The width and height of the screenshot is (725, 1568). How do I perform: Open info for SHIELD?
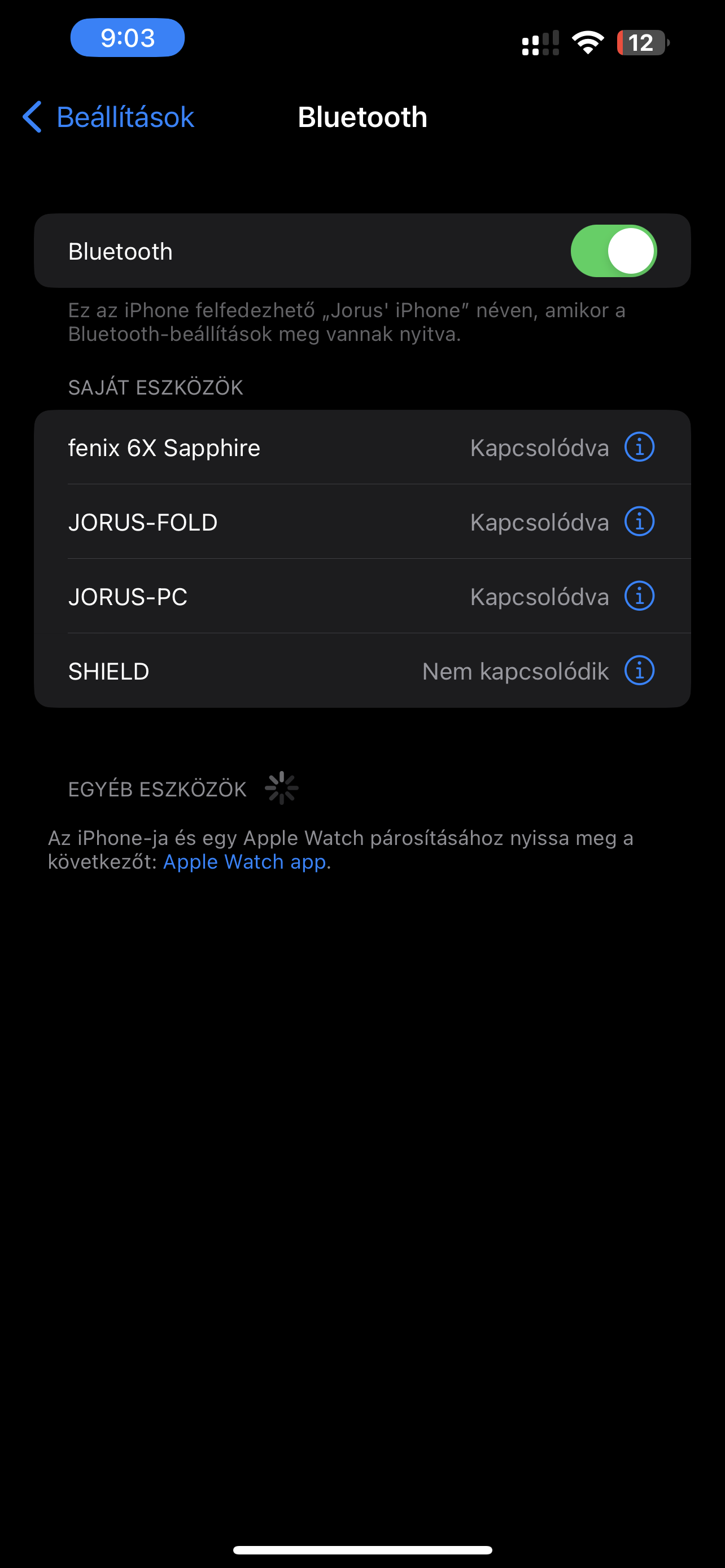click(x=639, y=671)
